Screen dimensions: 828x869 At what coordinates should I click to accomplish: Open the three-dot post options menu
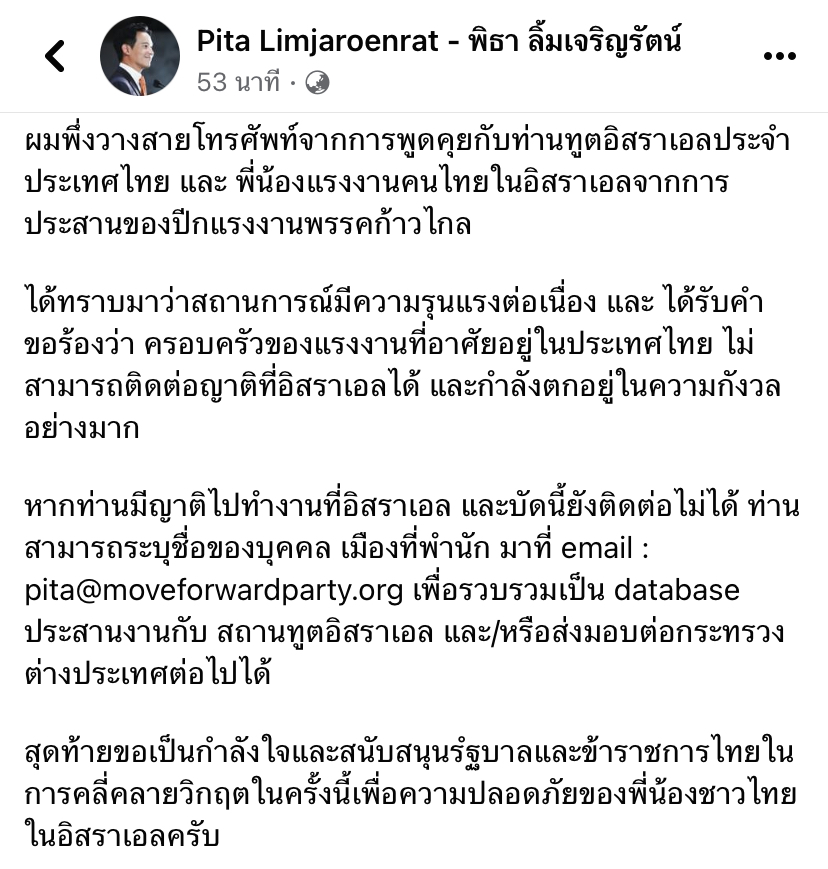[x=779, y=57]
